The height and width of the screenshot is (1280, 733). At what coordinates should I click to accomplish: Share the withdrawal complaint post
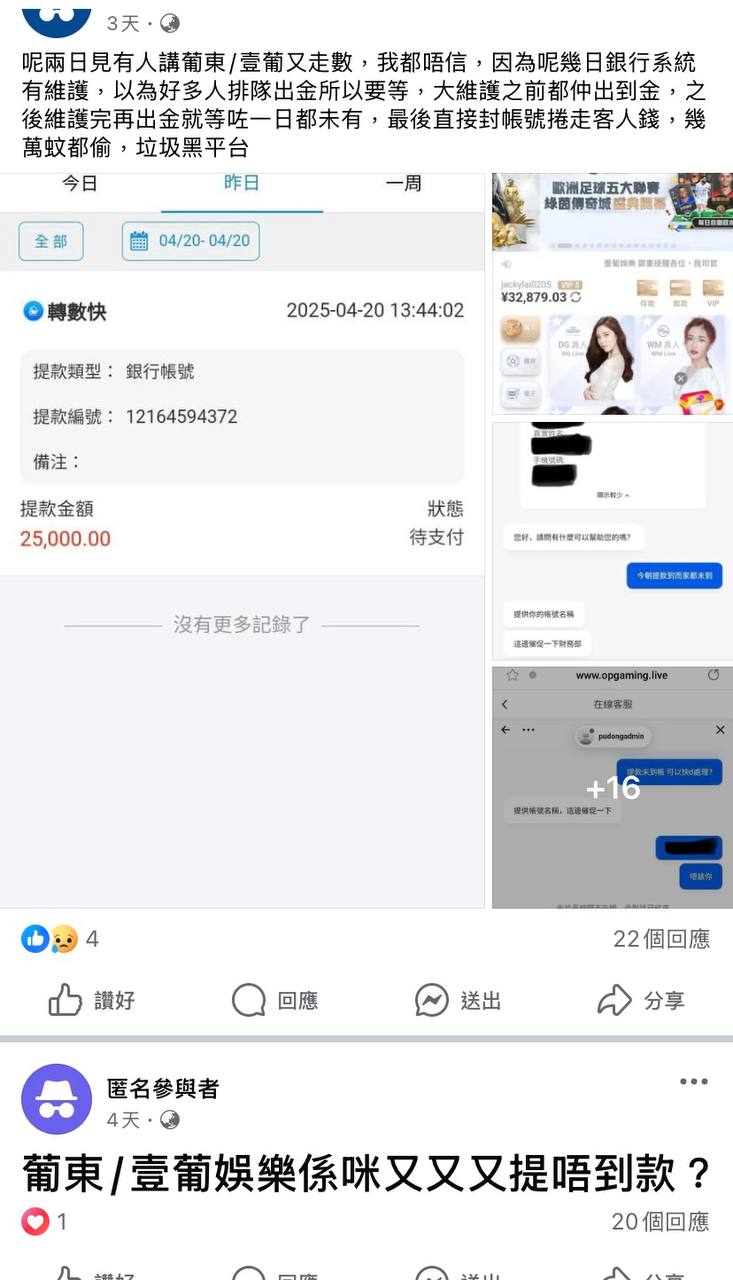[641, 1000]
